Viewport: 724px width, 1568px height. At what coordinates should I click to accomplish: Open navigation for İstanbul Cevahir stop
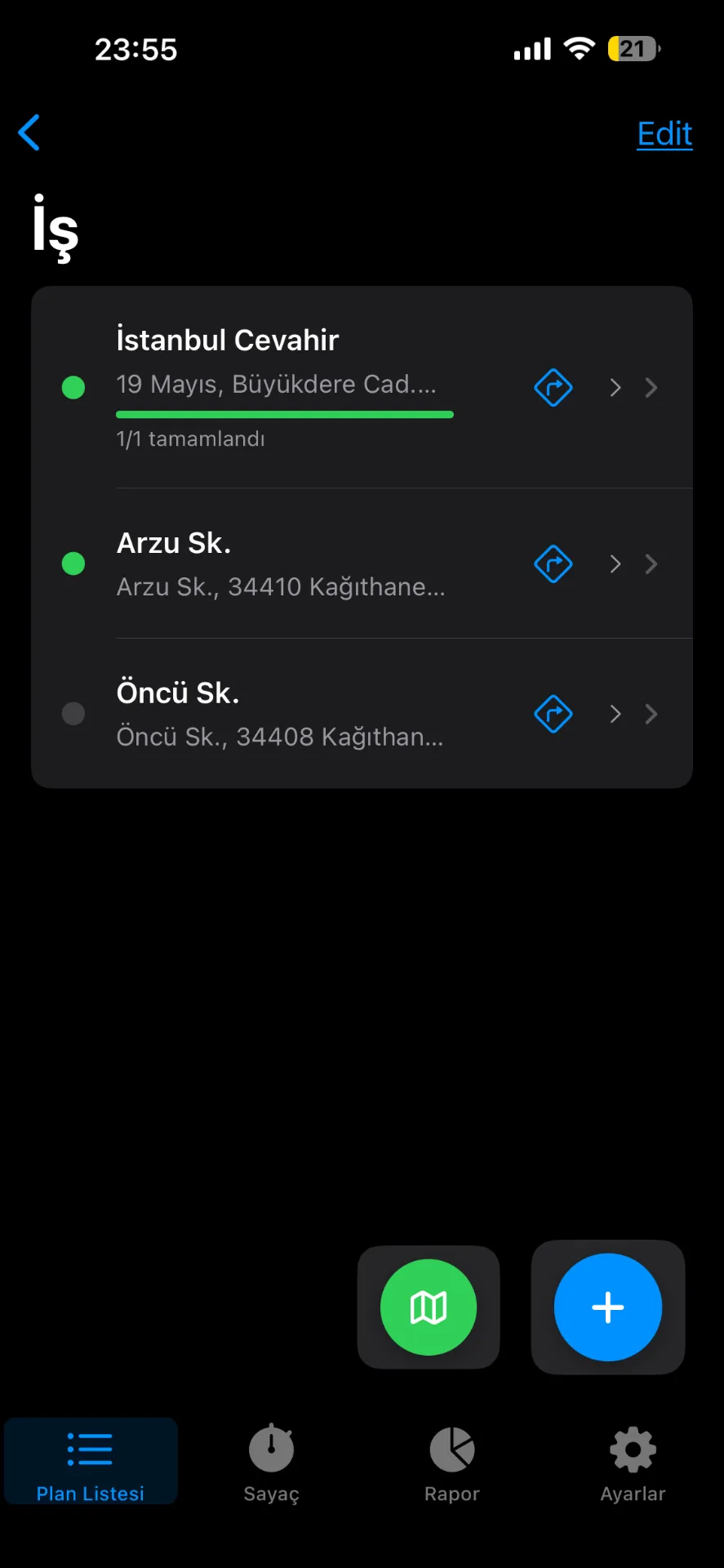pos(553,387)
